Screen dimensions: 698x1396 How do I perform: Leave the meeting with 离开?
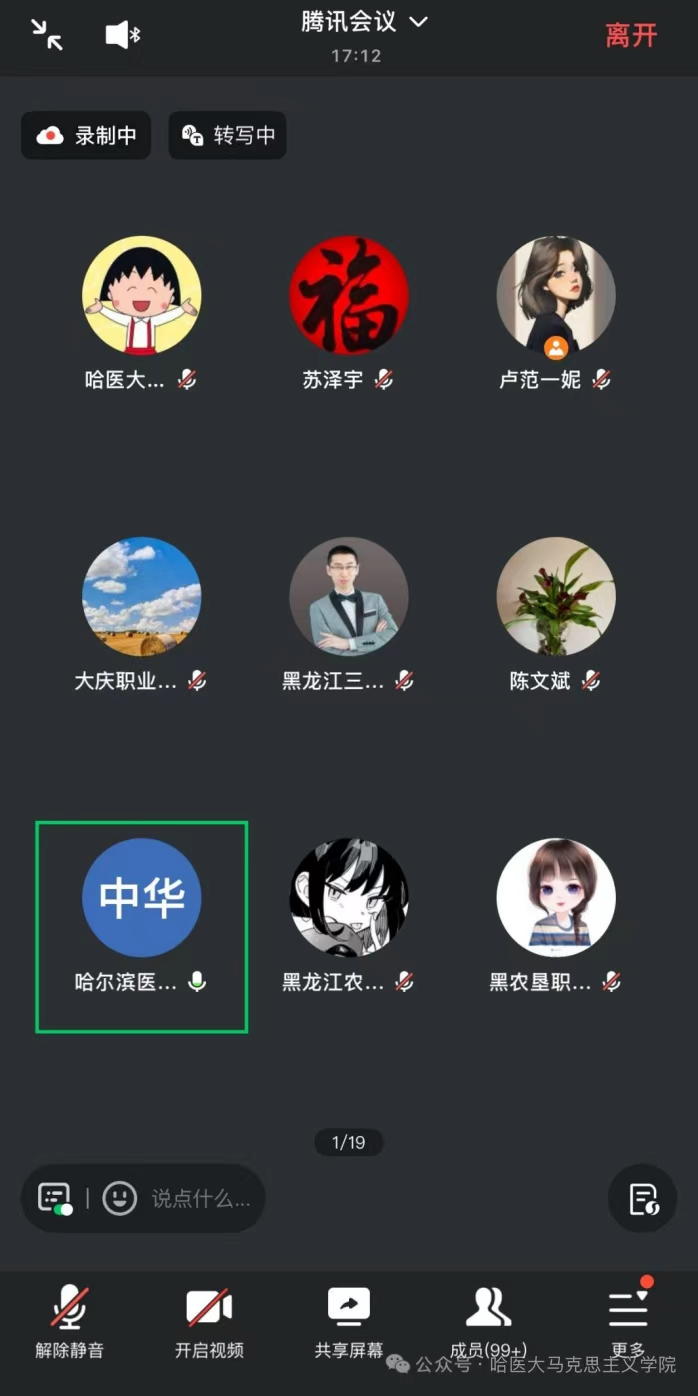(631, 36)
